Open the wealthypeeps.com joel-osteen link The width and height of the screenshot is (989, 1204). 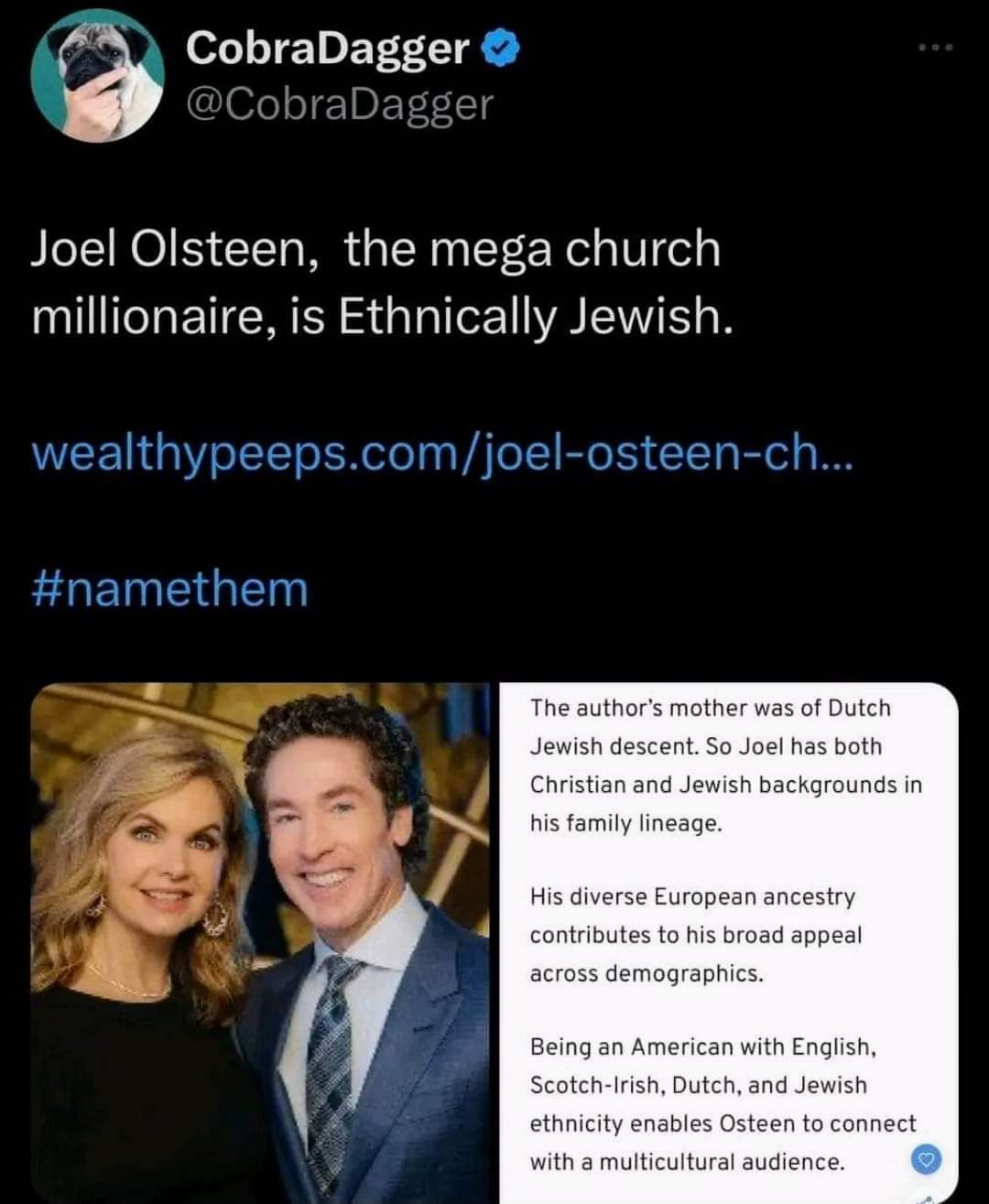(x=442, y=450)
